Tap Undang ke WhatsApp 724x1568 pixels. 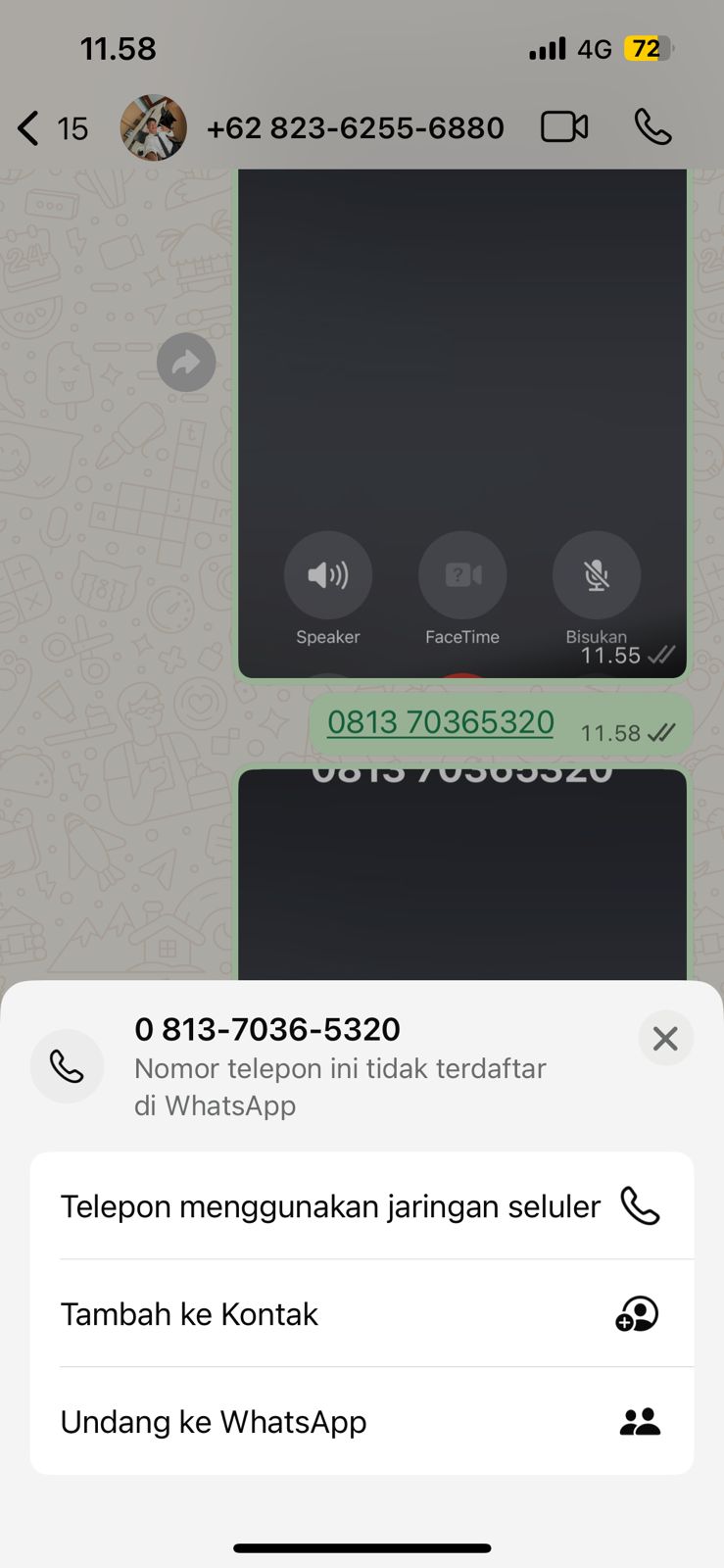tap(361, 1422)
